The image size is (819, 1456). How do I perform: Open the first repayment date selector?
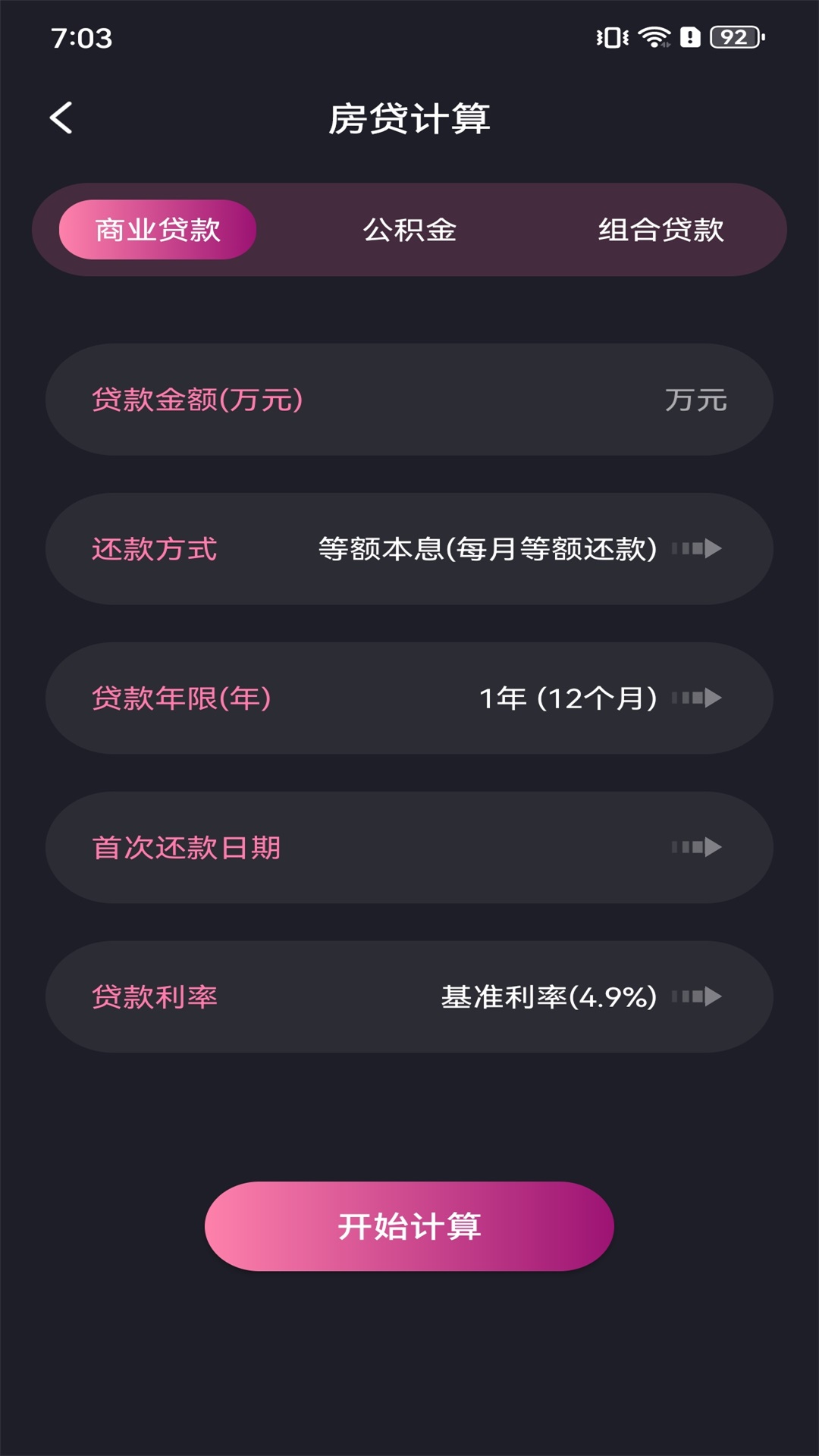tap(409, 847)
